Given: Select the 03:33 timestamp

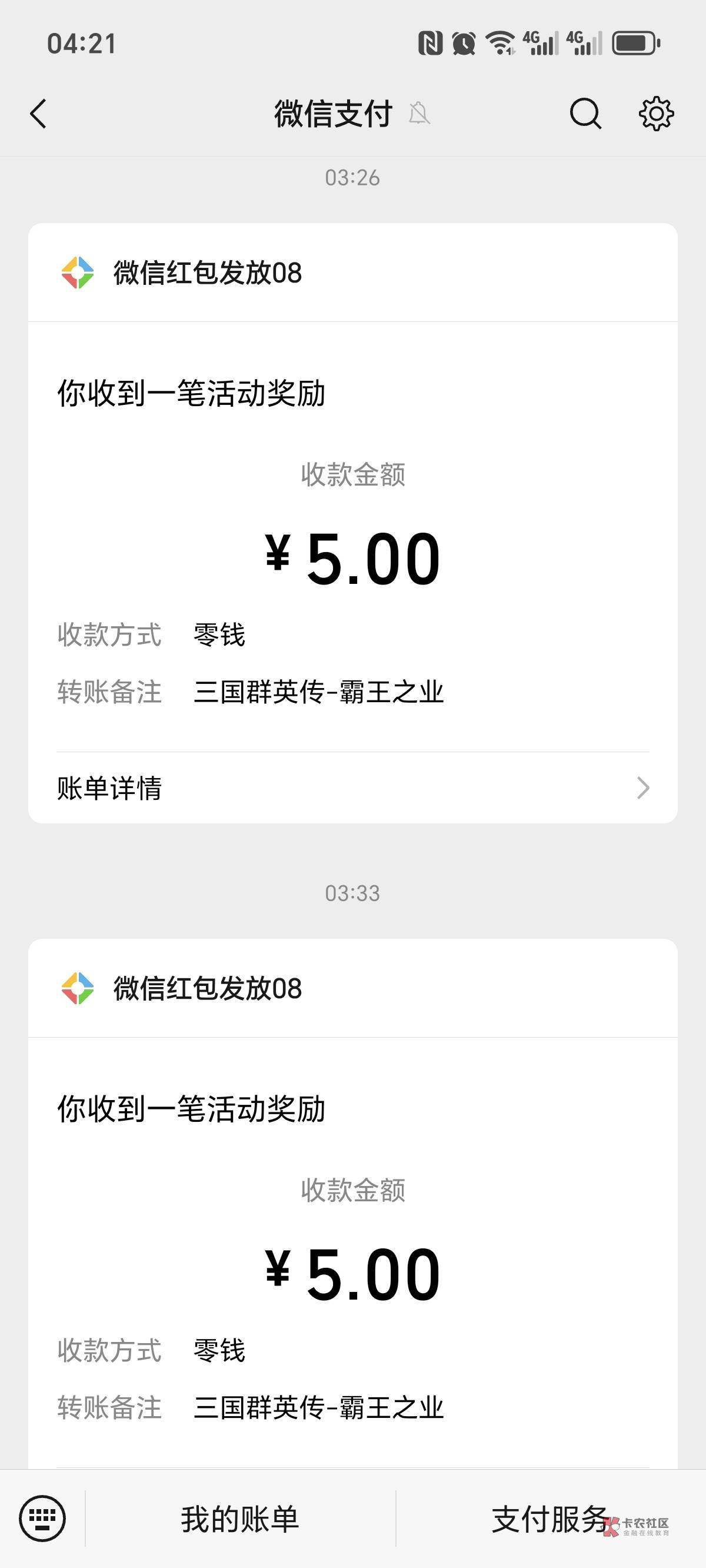Looking at the screenshot, I should tap(353, 893).
